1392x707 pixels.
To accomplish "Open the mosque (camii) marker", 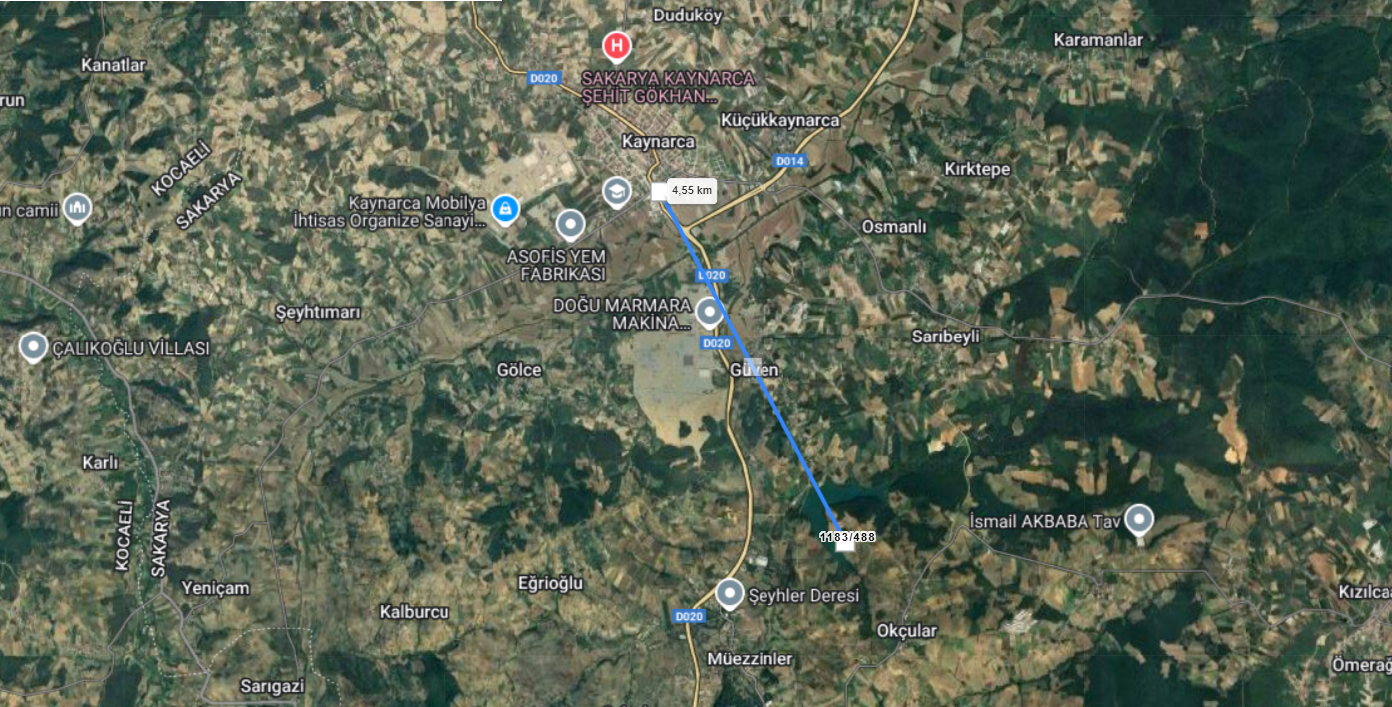I will [78, 208].
